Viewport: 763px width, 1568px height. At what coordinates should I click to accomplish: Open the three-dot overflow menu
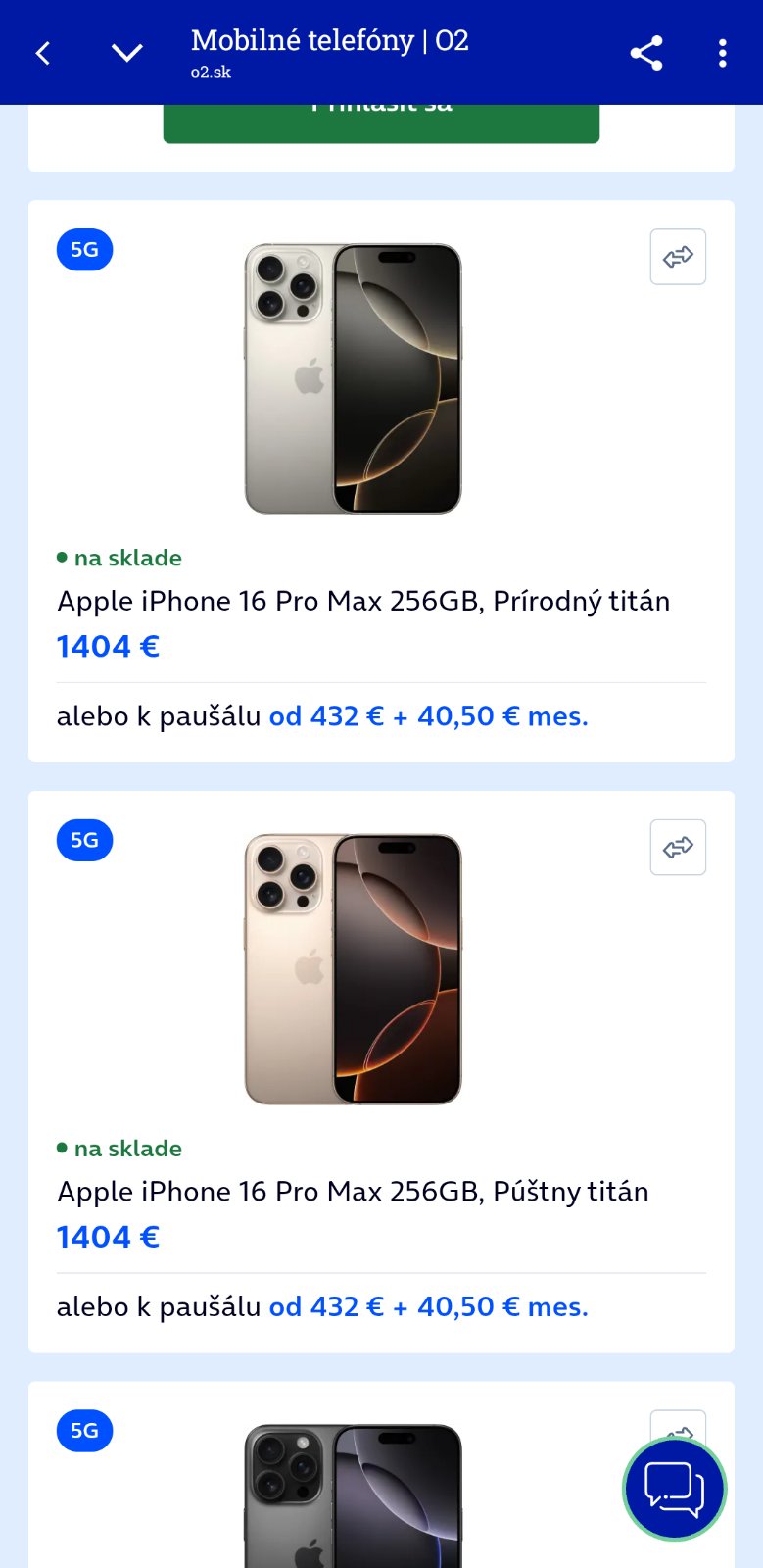[722, 53]
